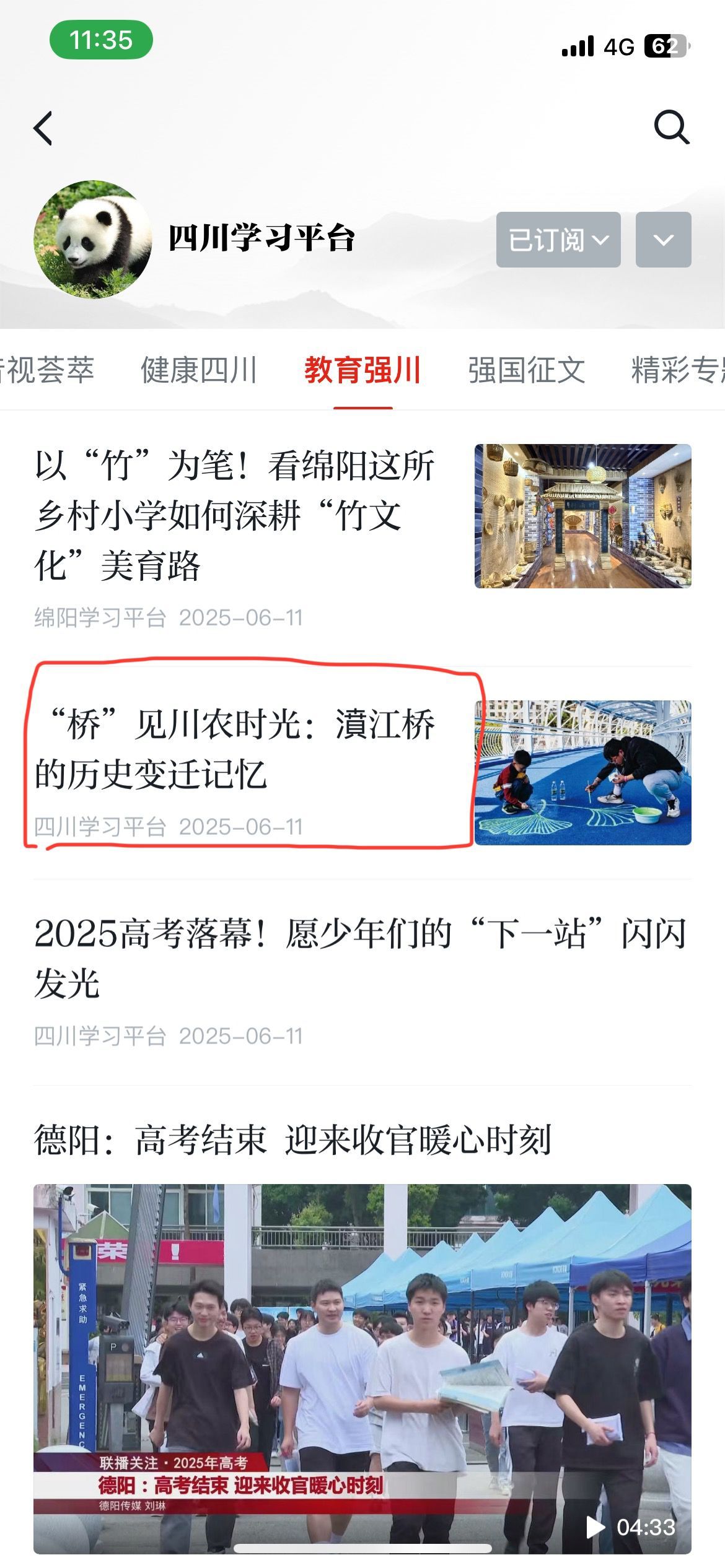Switch to the 健康四川 tab
This screenshot has height=1568, width=725.
pos(198,370)
